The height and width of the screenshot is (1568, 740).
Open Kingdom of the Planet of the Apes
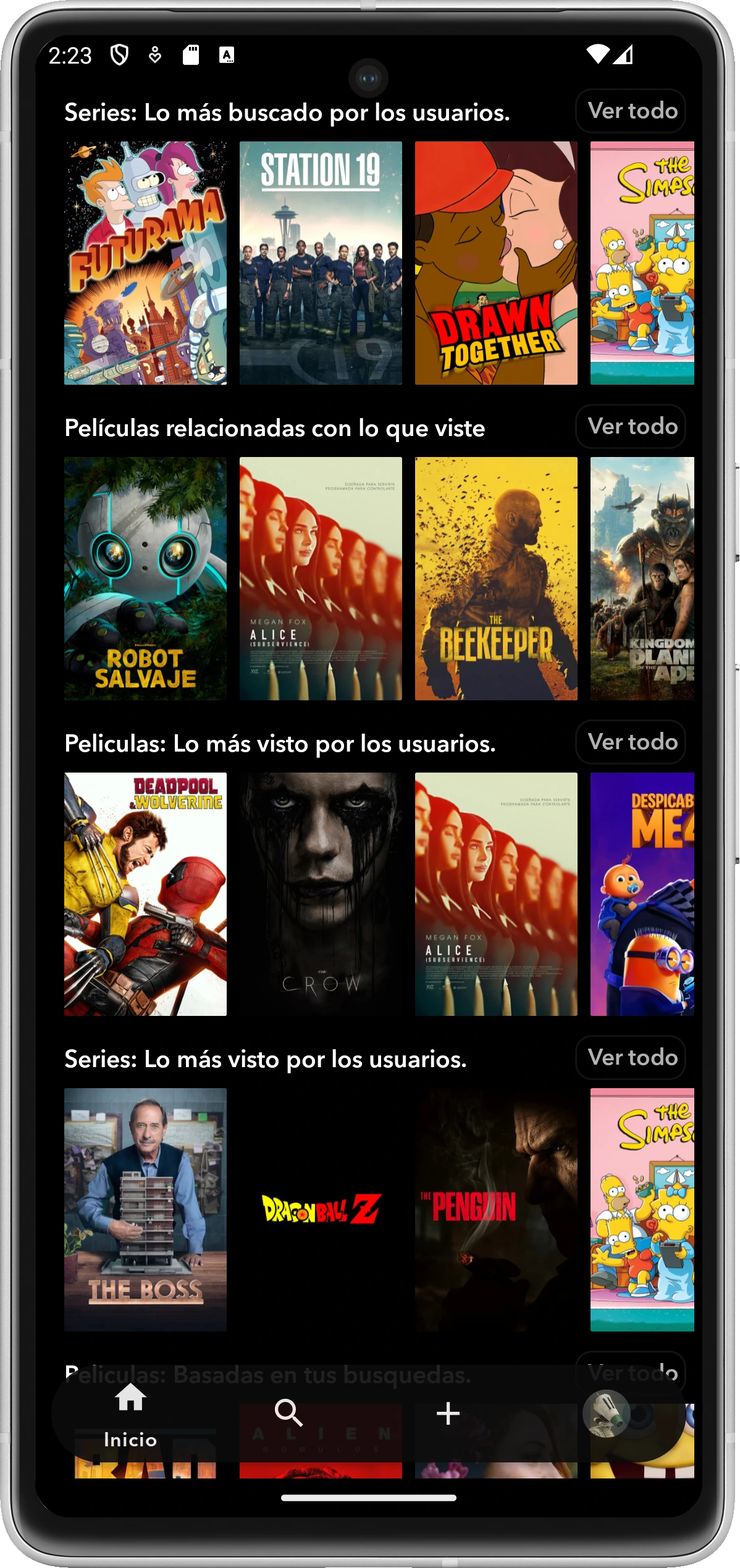point(642,579)
